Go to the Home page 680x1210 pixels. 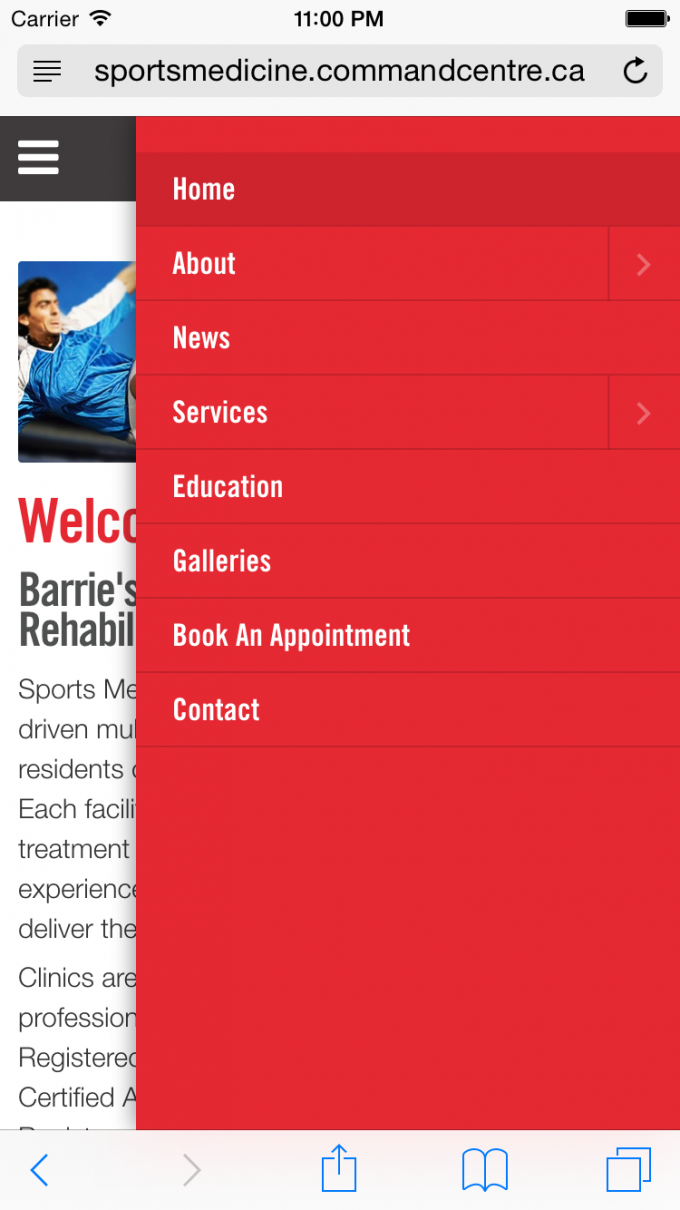(204, 189)
